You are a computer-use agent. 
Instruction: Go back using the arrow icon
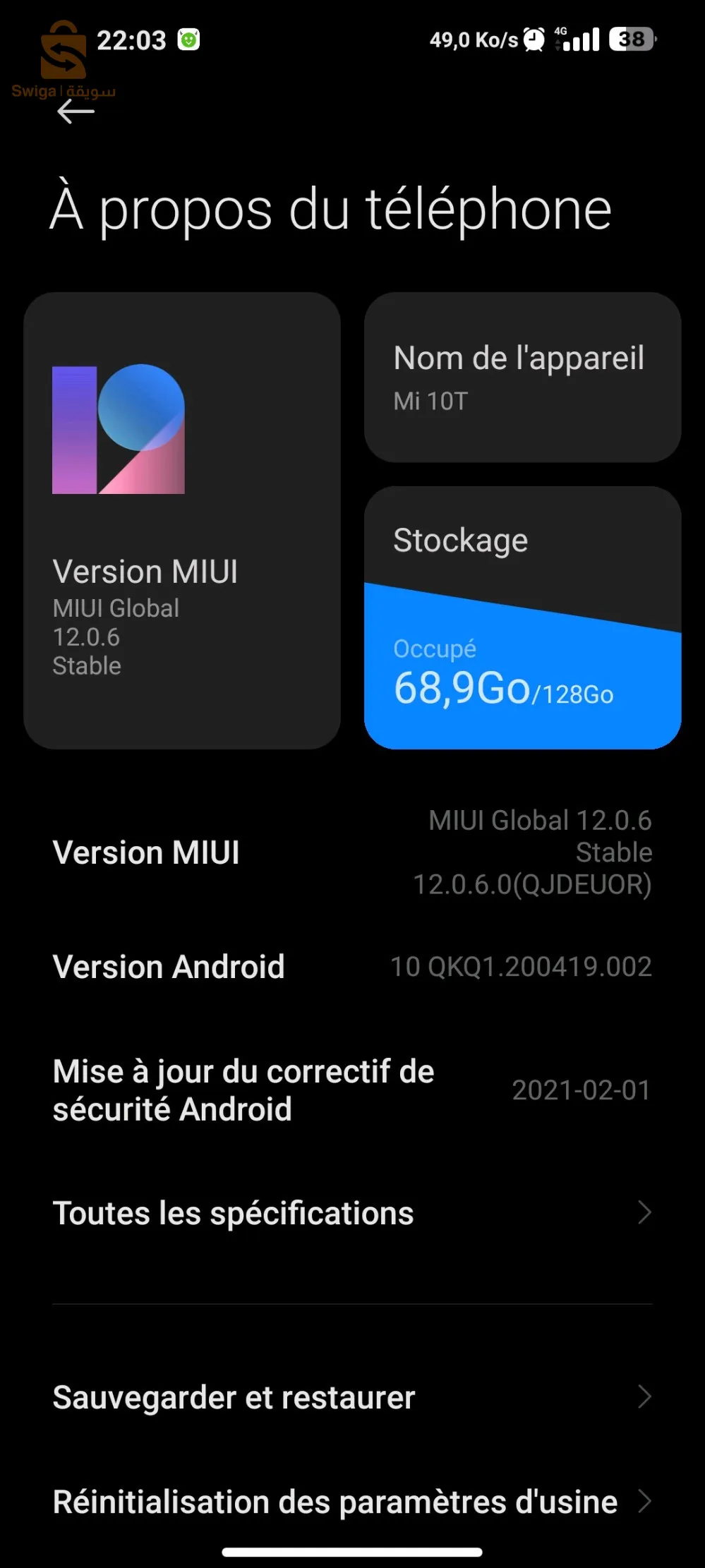[x=76, y=111]
